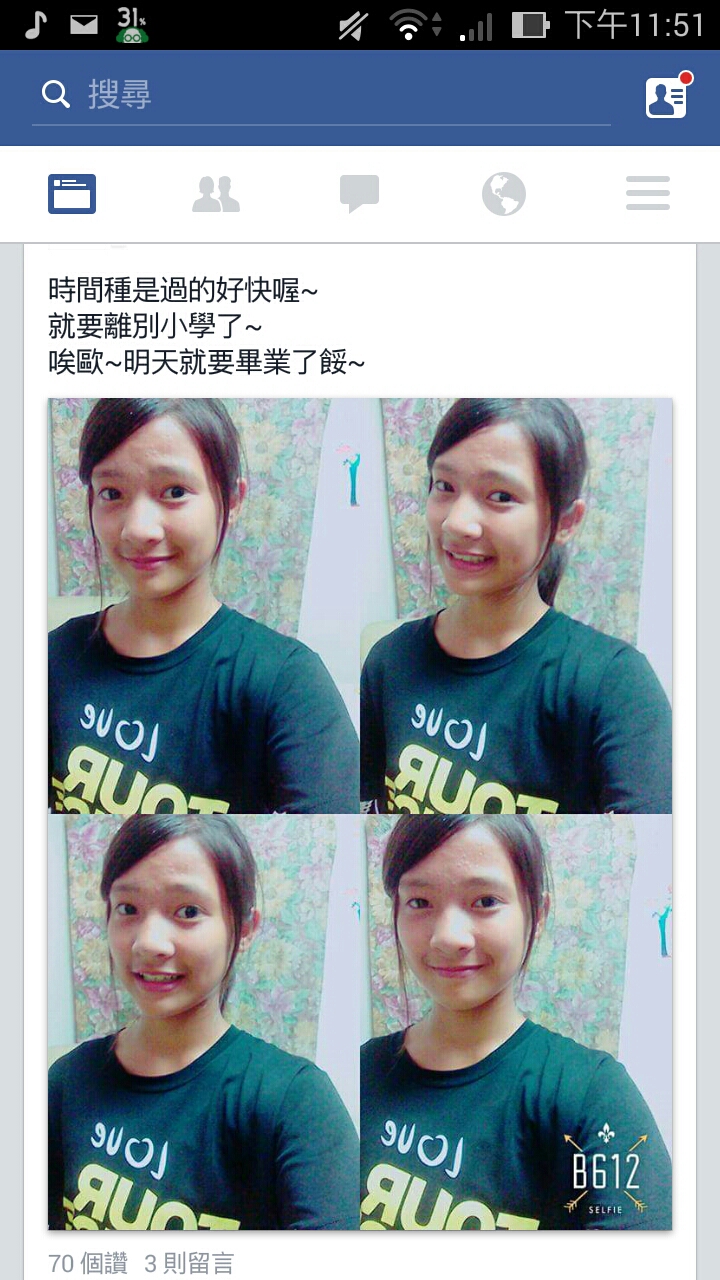Screen dimensions: 720x1280
Task: Open the messages tab
Action: [x=359, y=194]
